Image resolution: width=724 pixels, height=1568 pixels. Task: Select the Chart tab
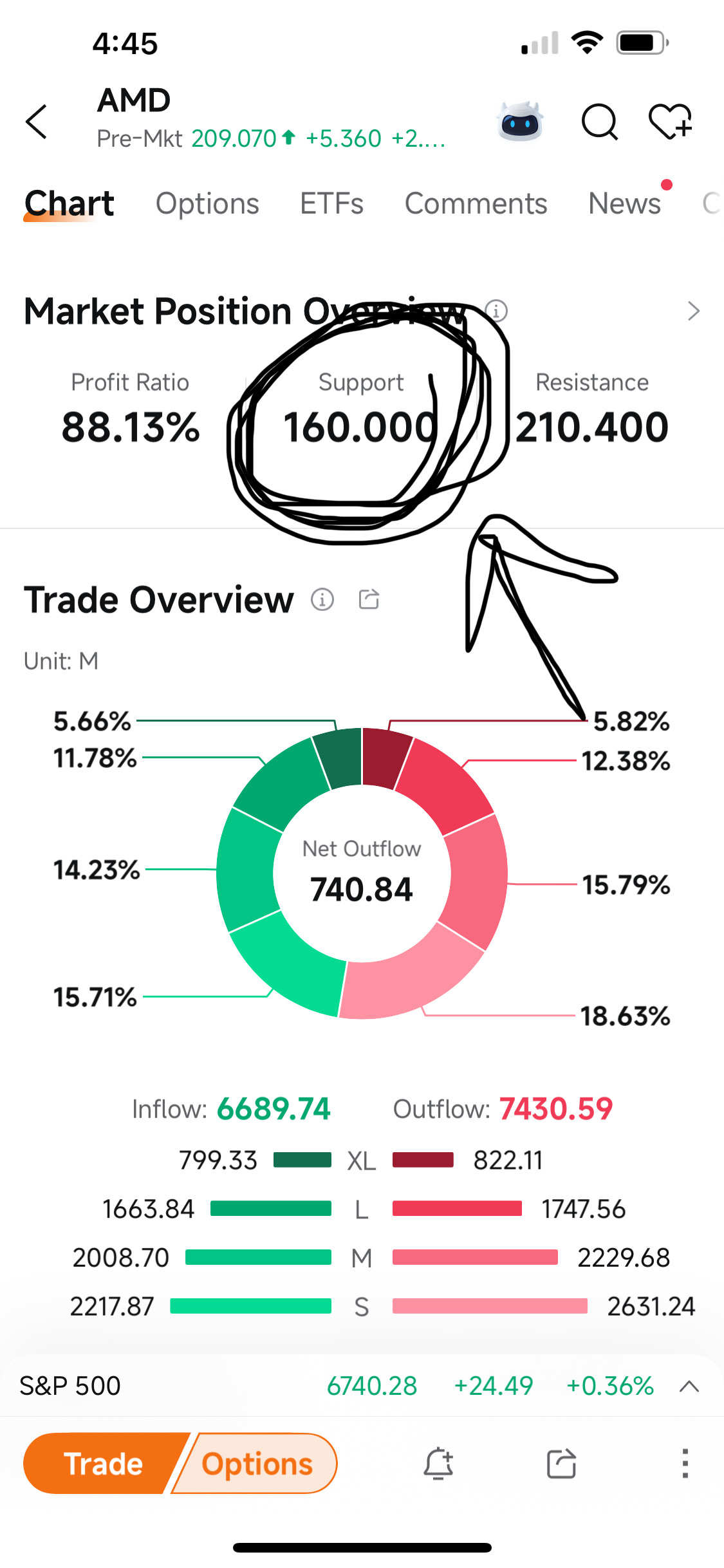click(x=70, y=203)
